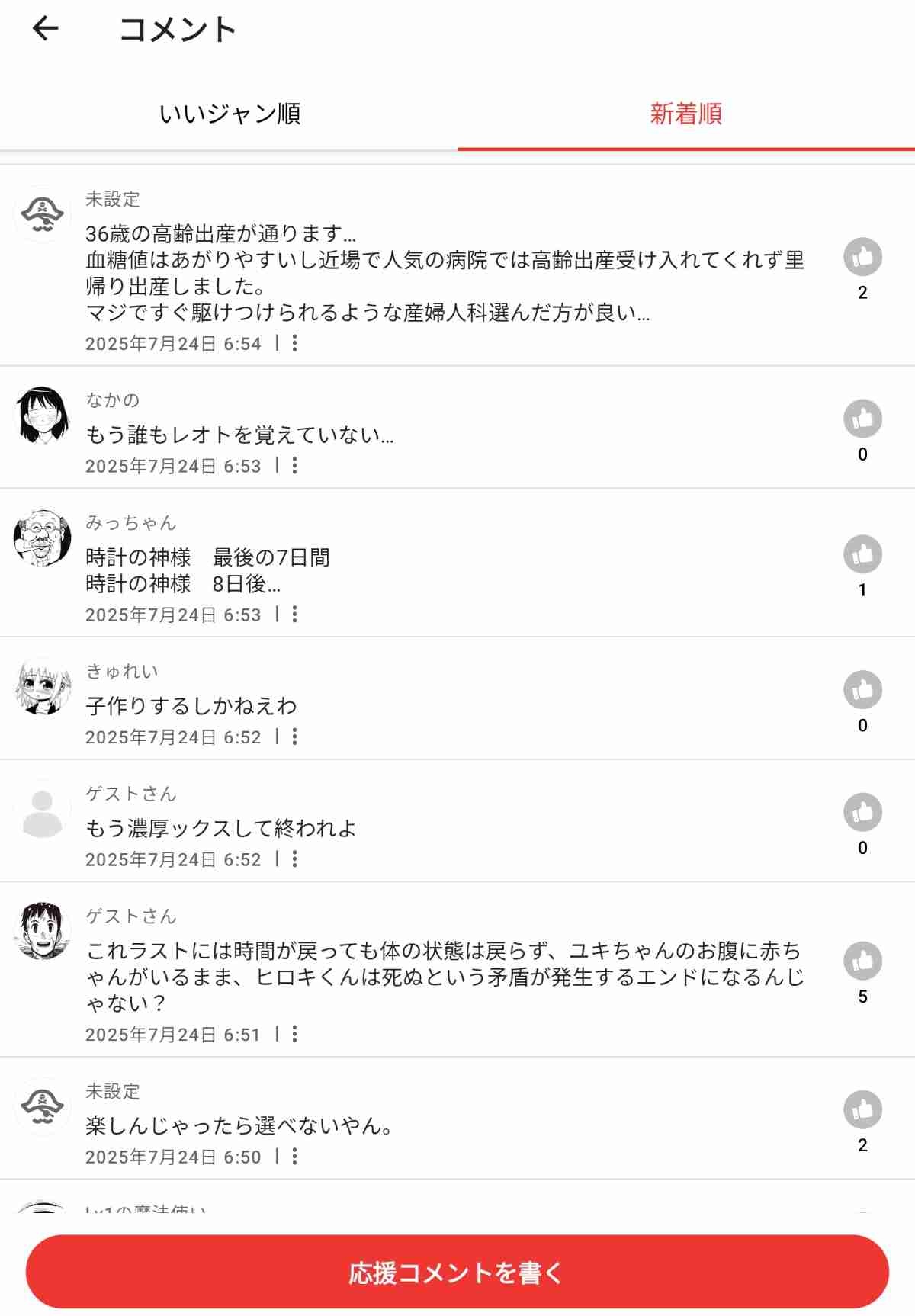Open options menu for the 6:50 comment
This screenshot has width=915, height=1316.
coord(295,1157)
